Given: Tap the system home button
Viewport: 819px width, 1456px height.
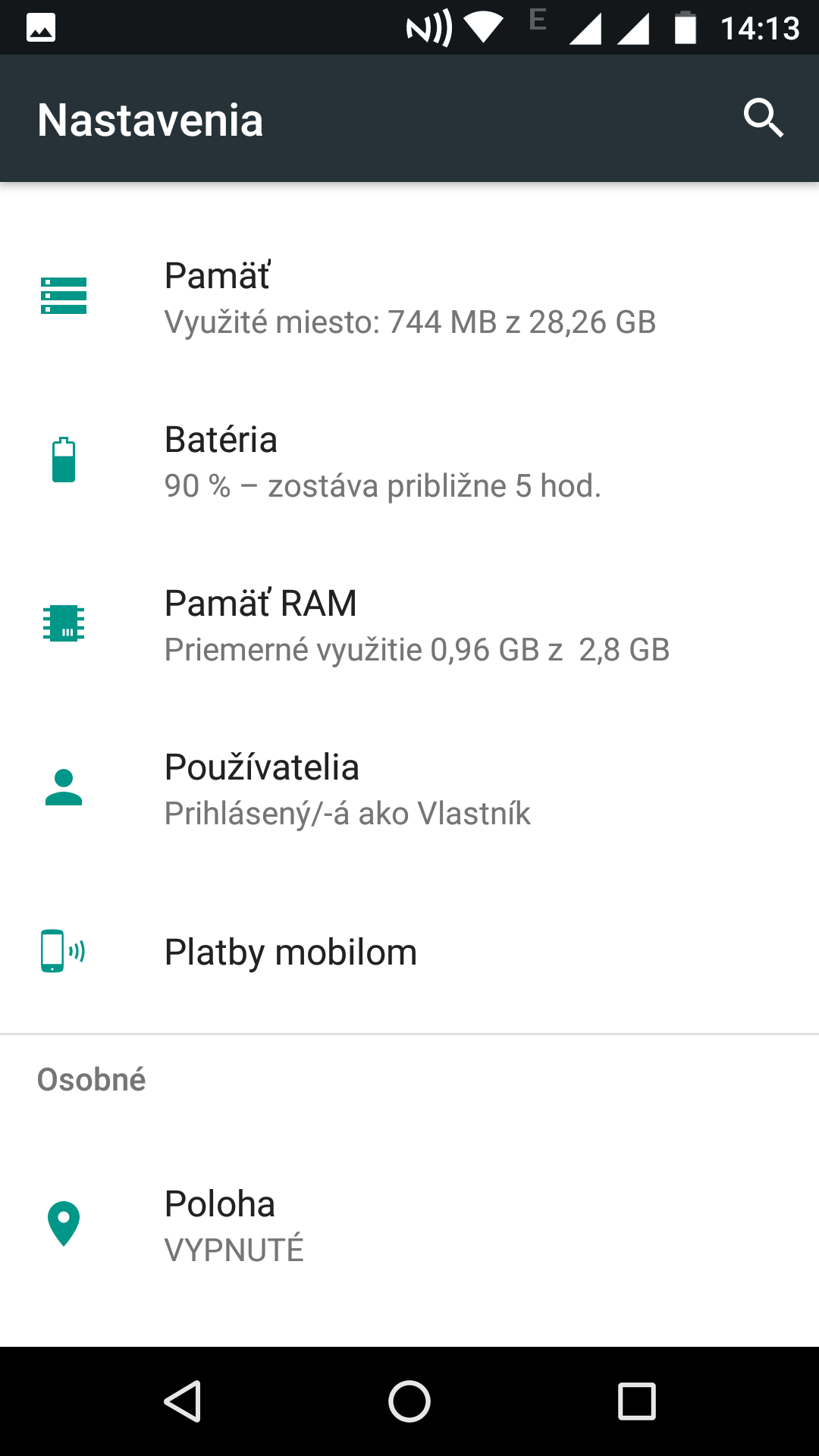Looking at the screenshot, I should (409, 1401).
